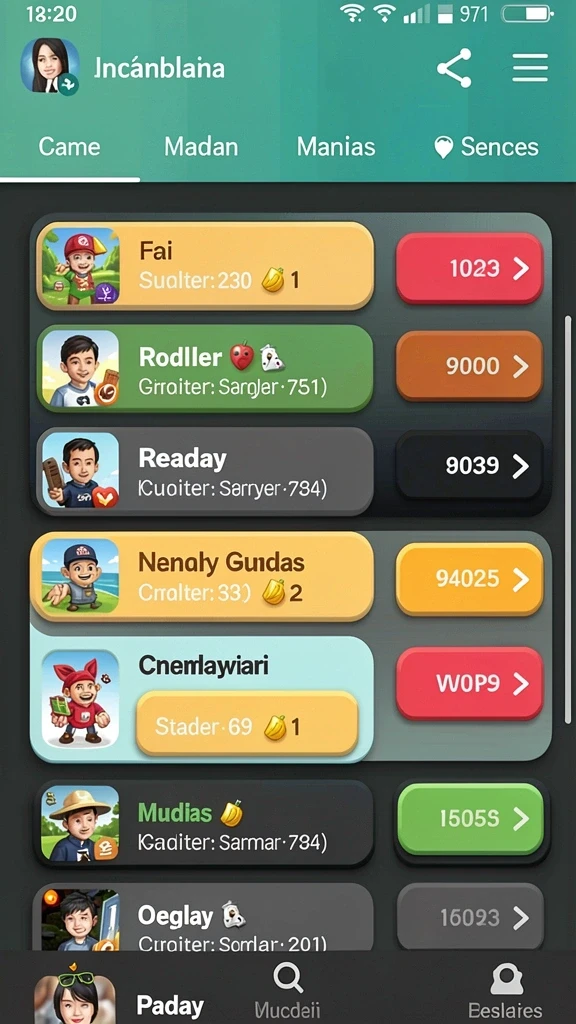The width and height of the screenshot is (576, 1024).
Task: Open the Incánblana profile avatar
Action: 50,67
